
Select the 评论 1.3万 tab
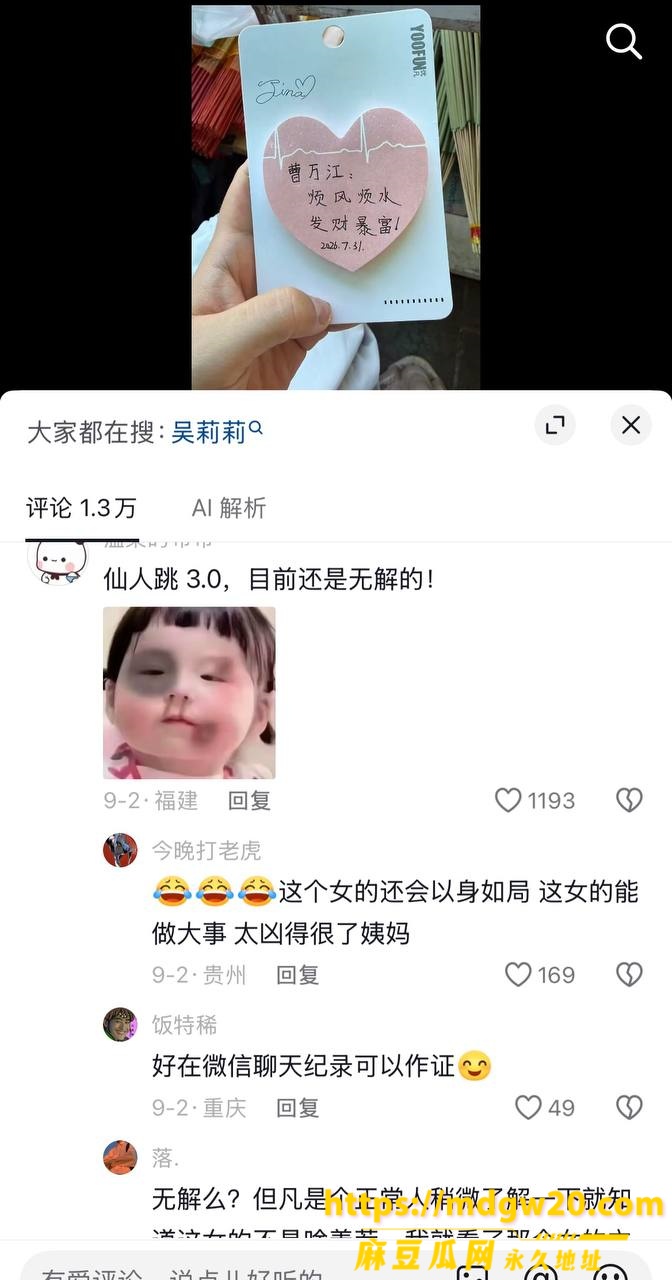[x=81, y=507]
